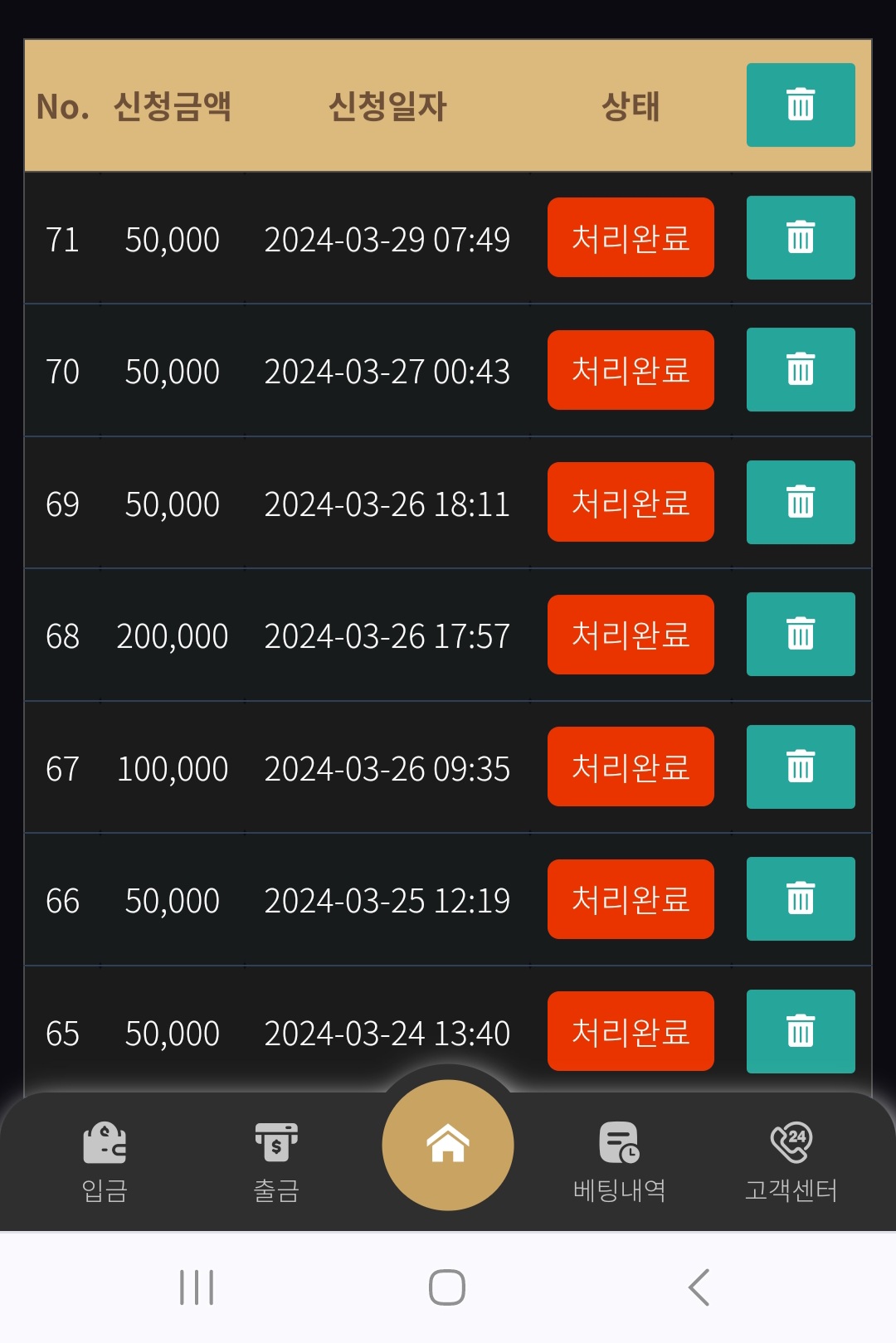Delete request No. 69 using its trash icon
Screen dimensions: 896x1343
pos(801,503)
